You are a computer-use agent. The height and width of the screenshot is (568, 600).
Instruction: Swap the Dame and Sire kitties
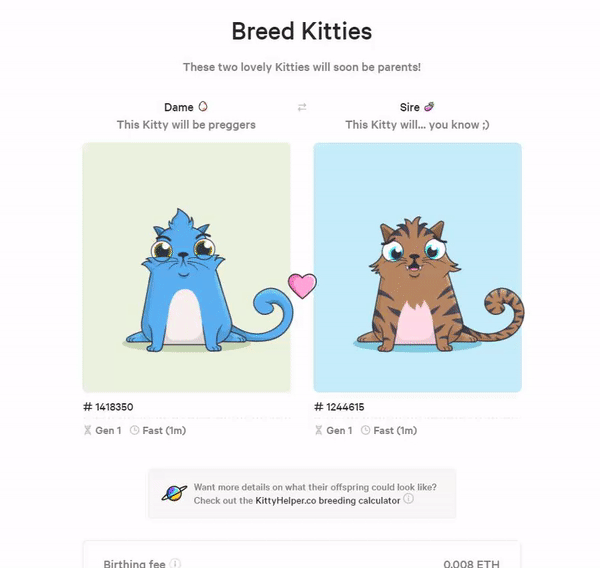[302, 107]
